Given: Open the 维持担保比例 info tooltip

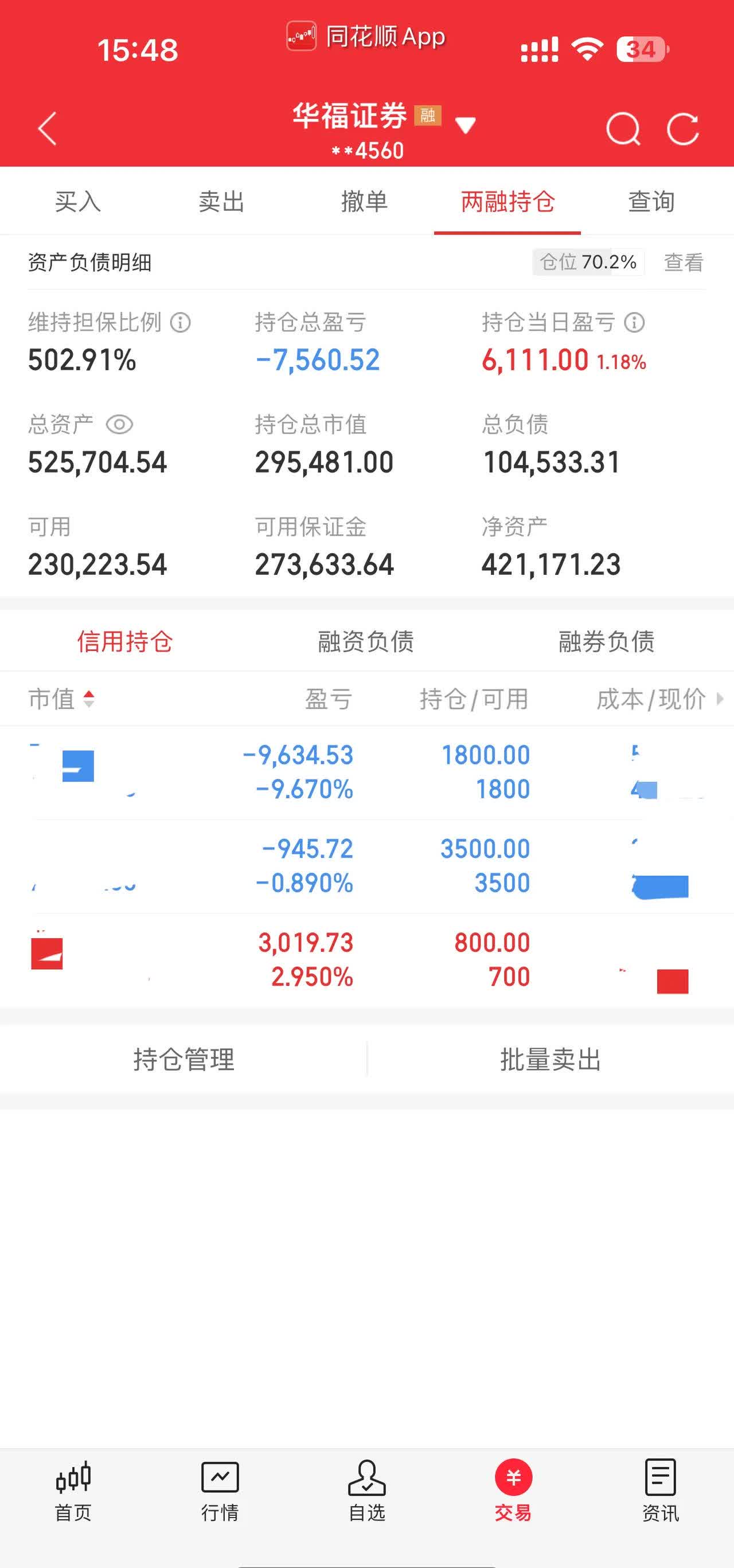Looking at the screenshot, I should 182,323.
